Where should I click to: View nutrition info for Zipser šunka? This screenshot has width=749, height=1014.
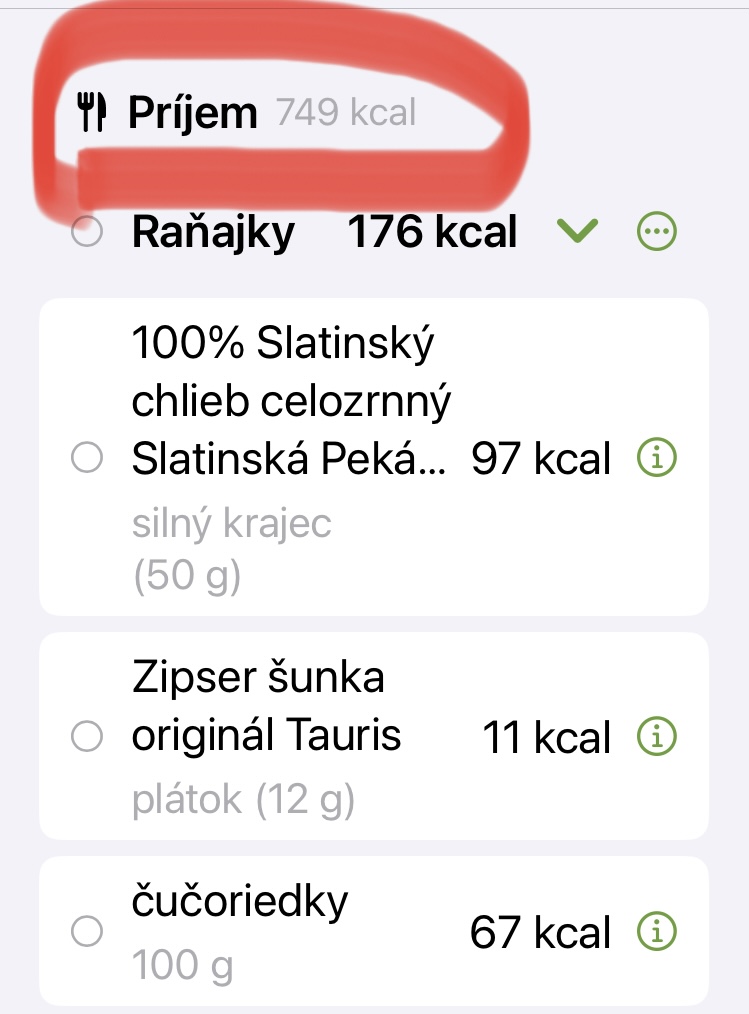click(657, 738)
